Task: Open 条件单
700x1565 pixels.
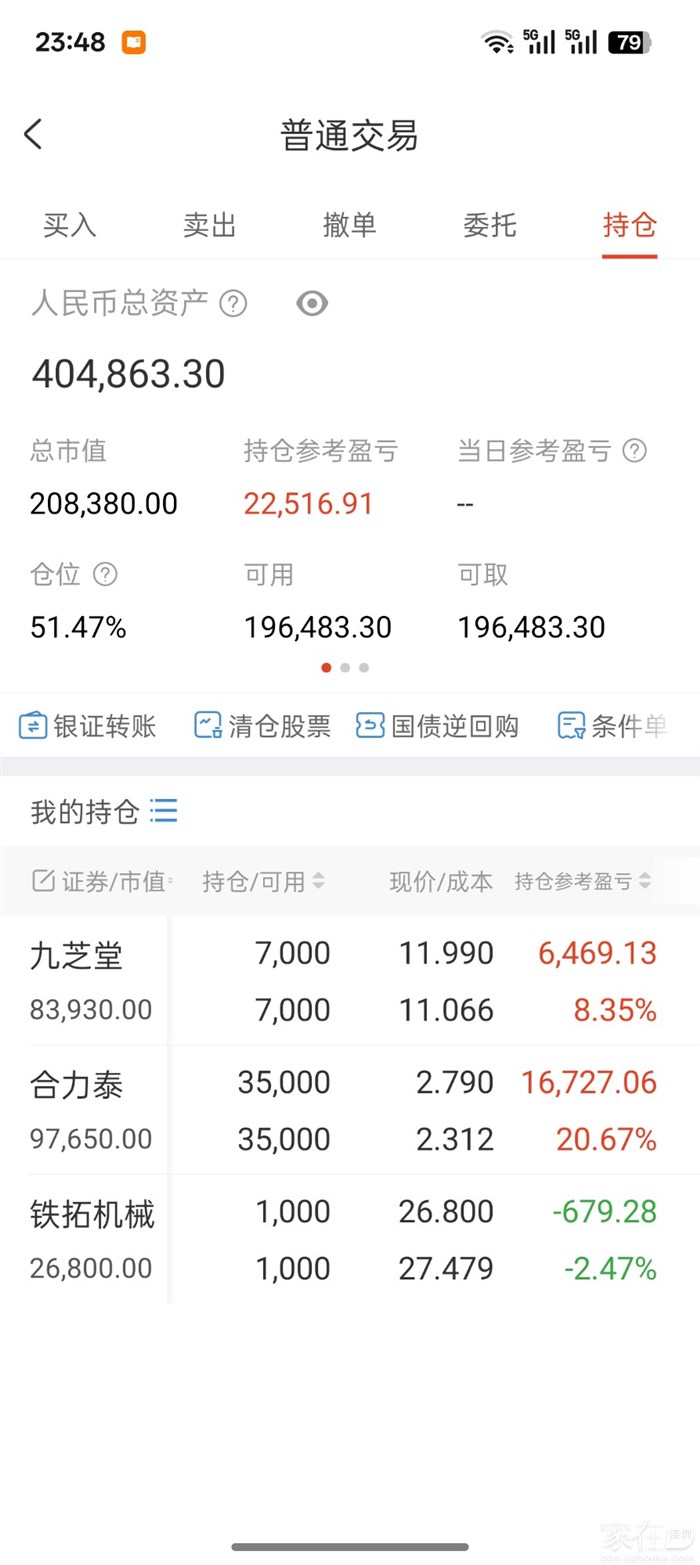Action: 612,726
